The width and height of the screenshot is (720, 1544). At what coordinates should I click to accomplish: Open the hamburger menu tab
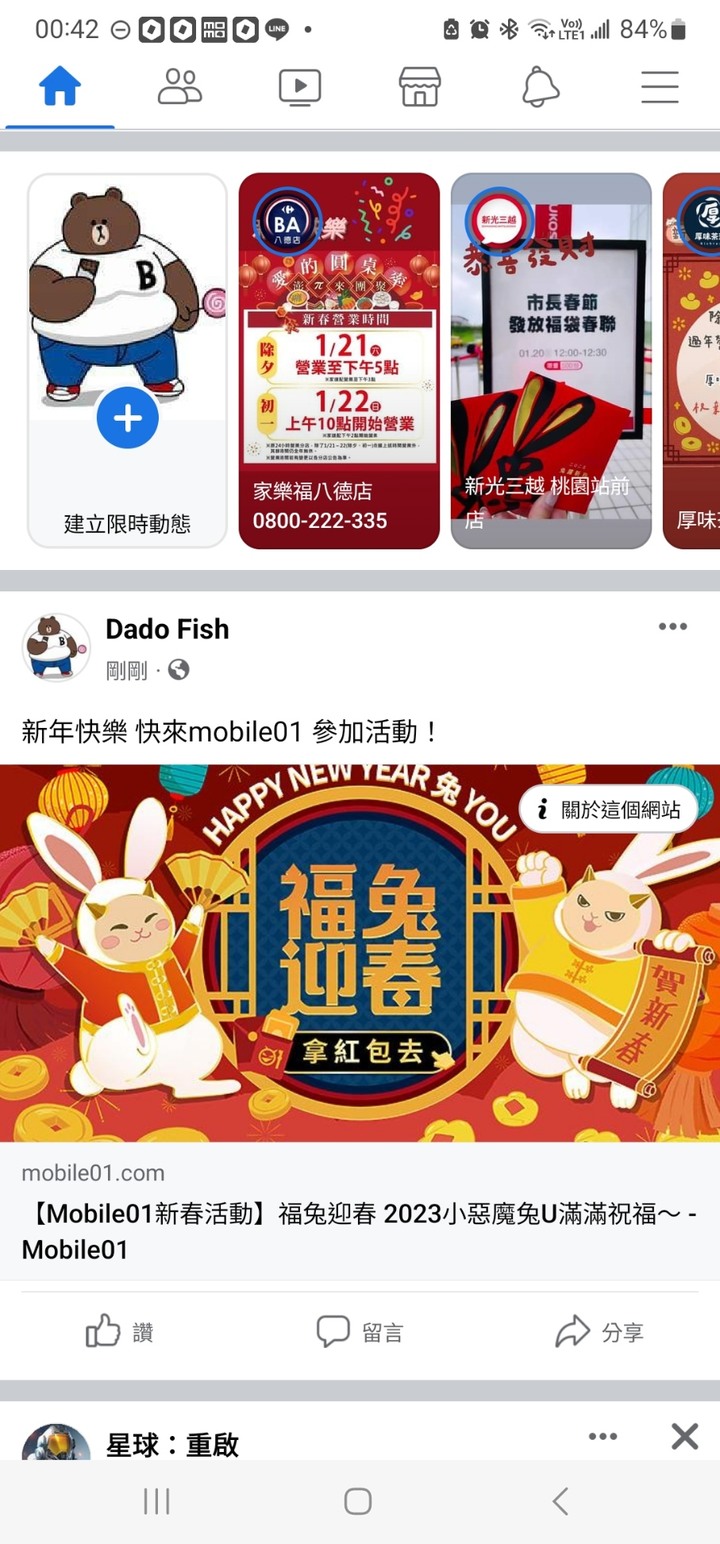click(660, 88)
